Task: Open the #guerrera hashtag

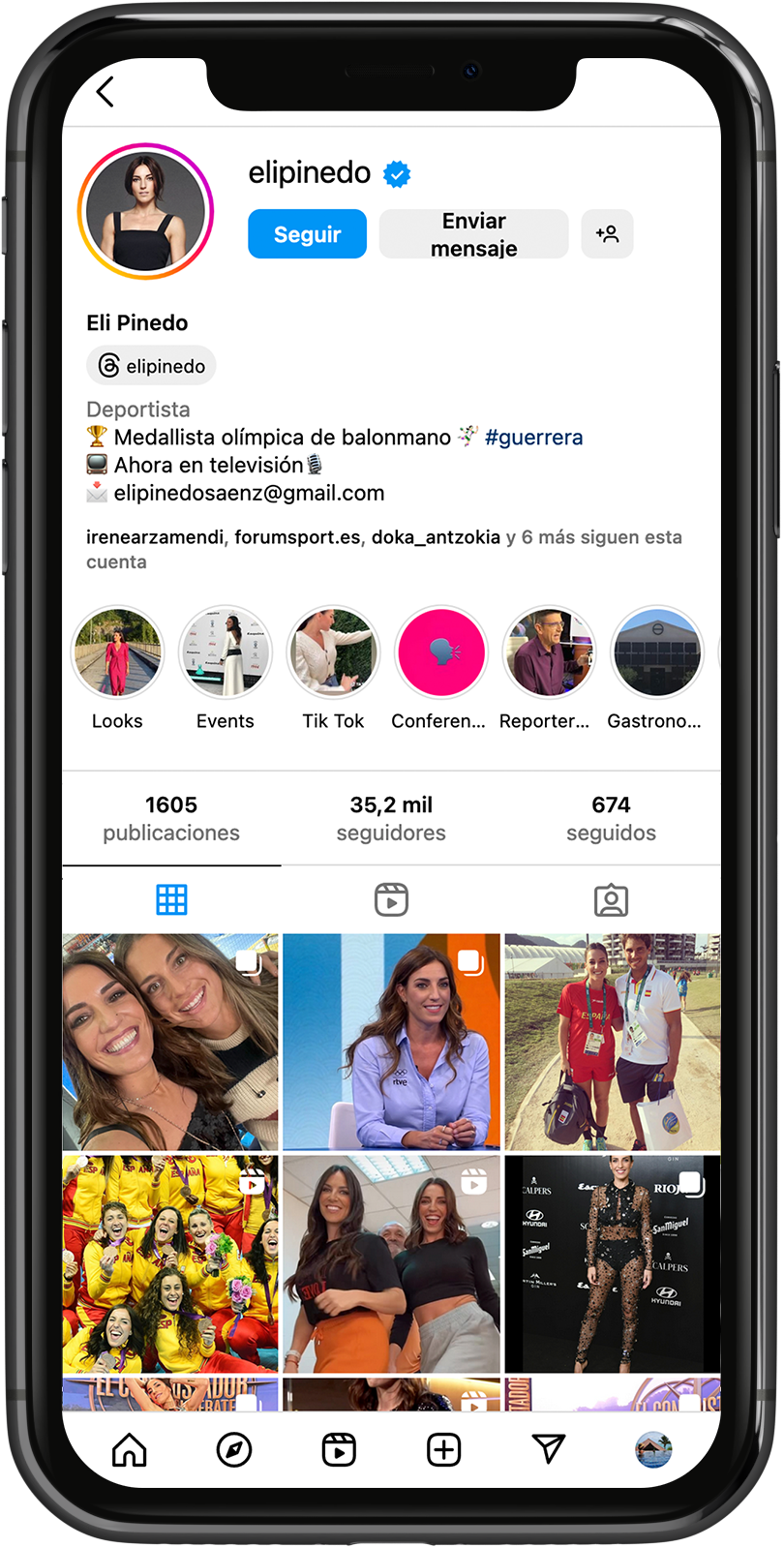Action: point(533,437)
